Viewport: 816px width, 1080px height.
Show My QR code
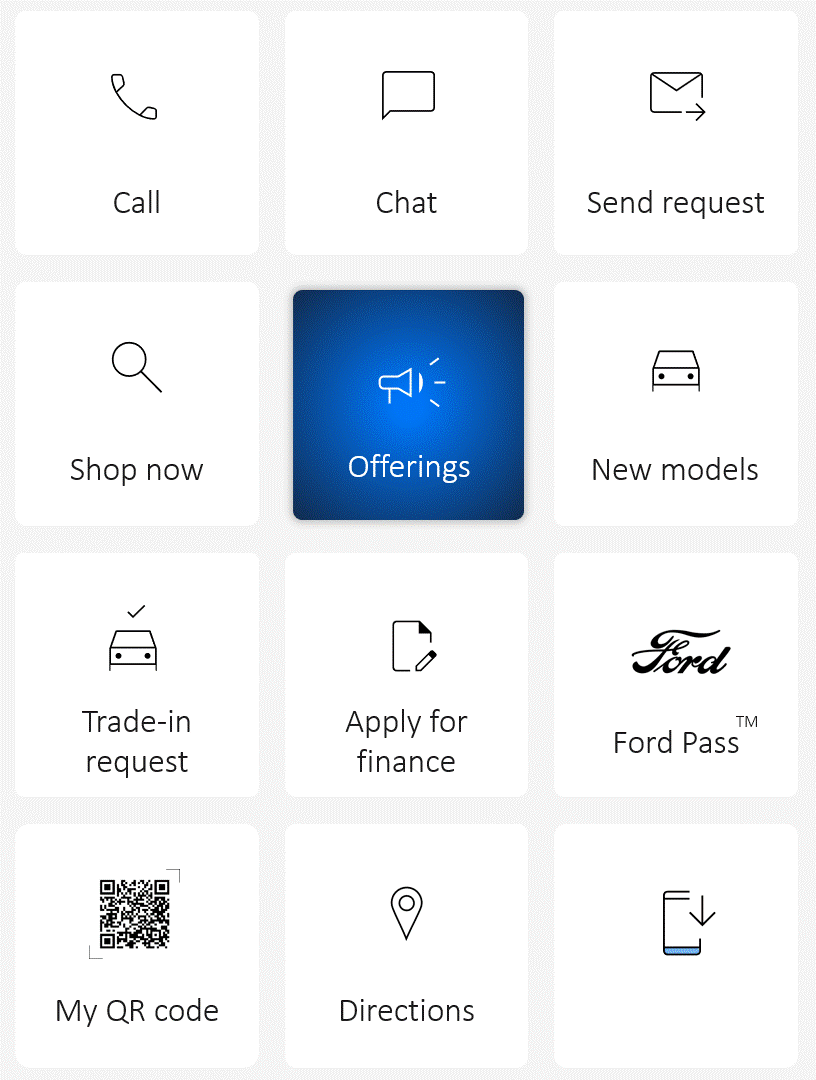tap(137, 946)
